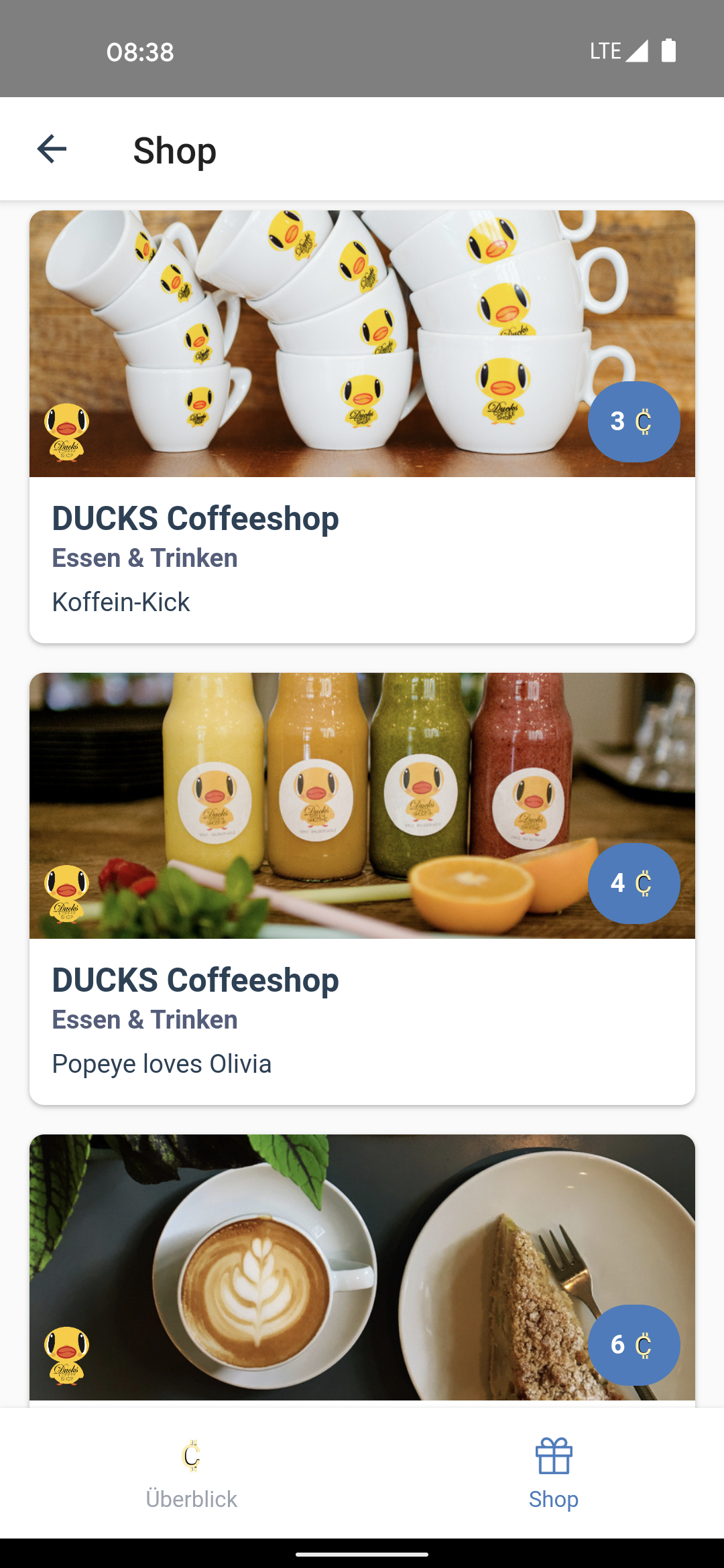Tap the back arrow icon
Screen dimensions: 724x1568
[x=49, y=149]
